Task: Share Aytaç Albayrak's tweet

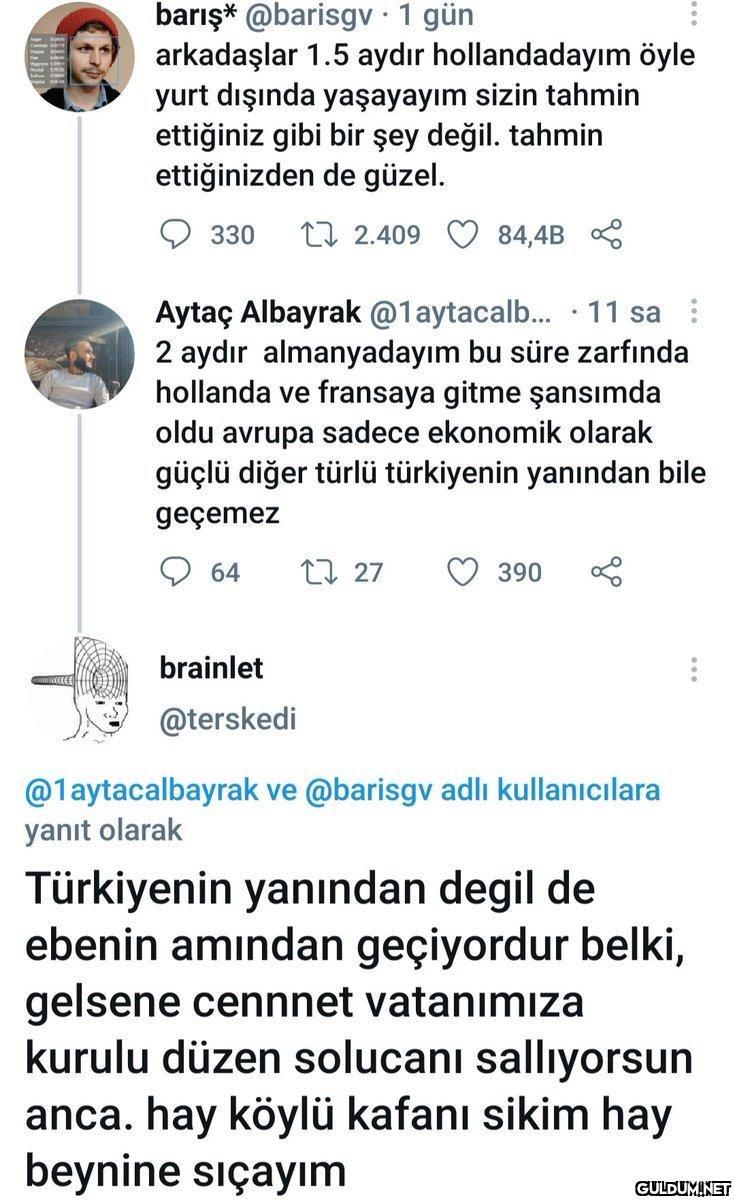Action: [x=607, y=572]
